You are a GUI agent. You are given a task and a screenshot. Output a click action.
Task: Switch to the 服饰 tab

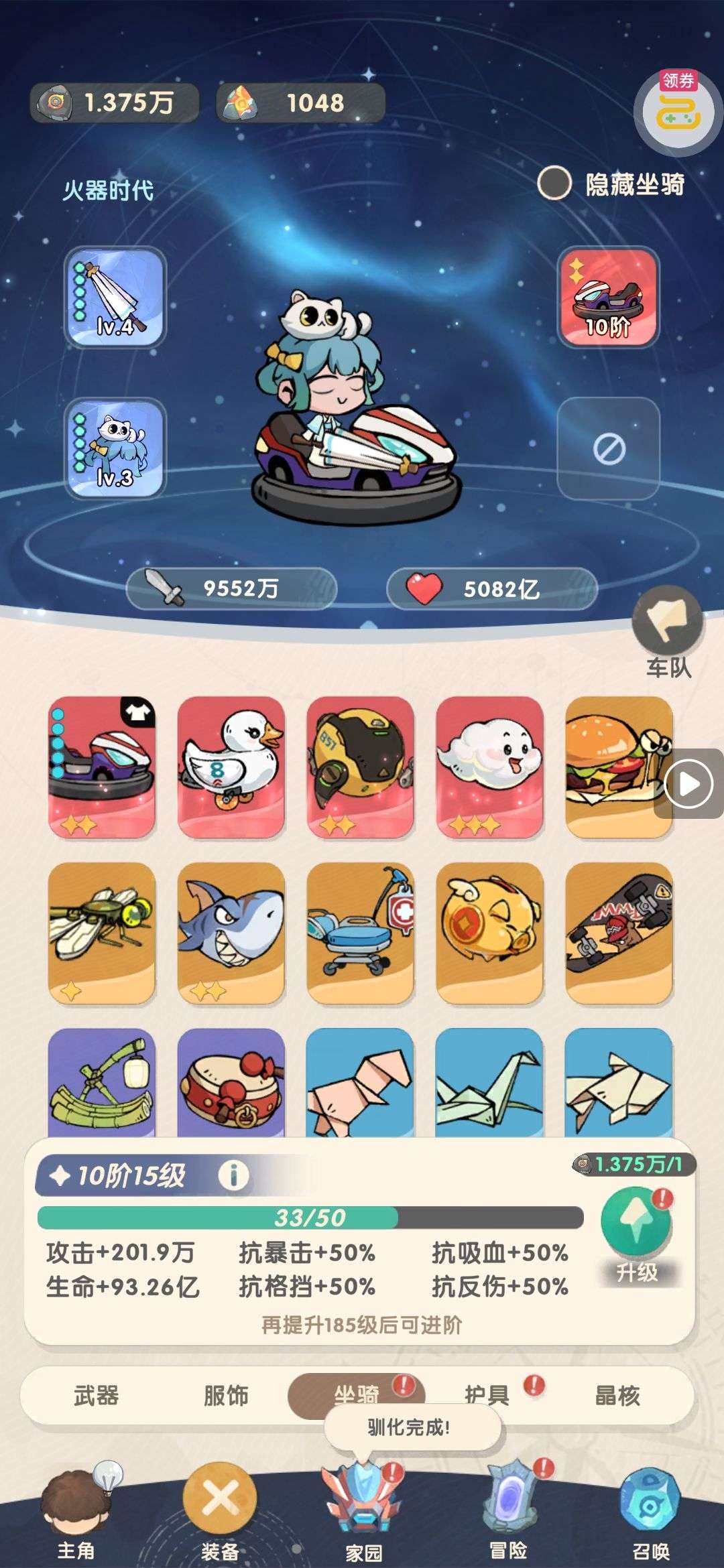point(226,1395)
